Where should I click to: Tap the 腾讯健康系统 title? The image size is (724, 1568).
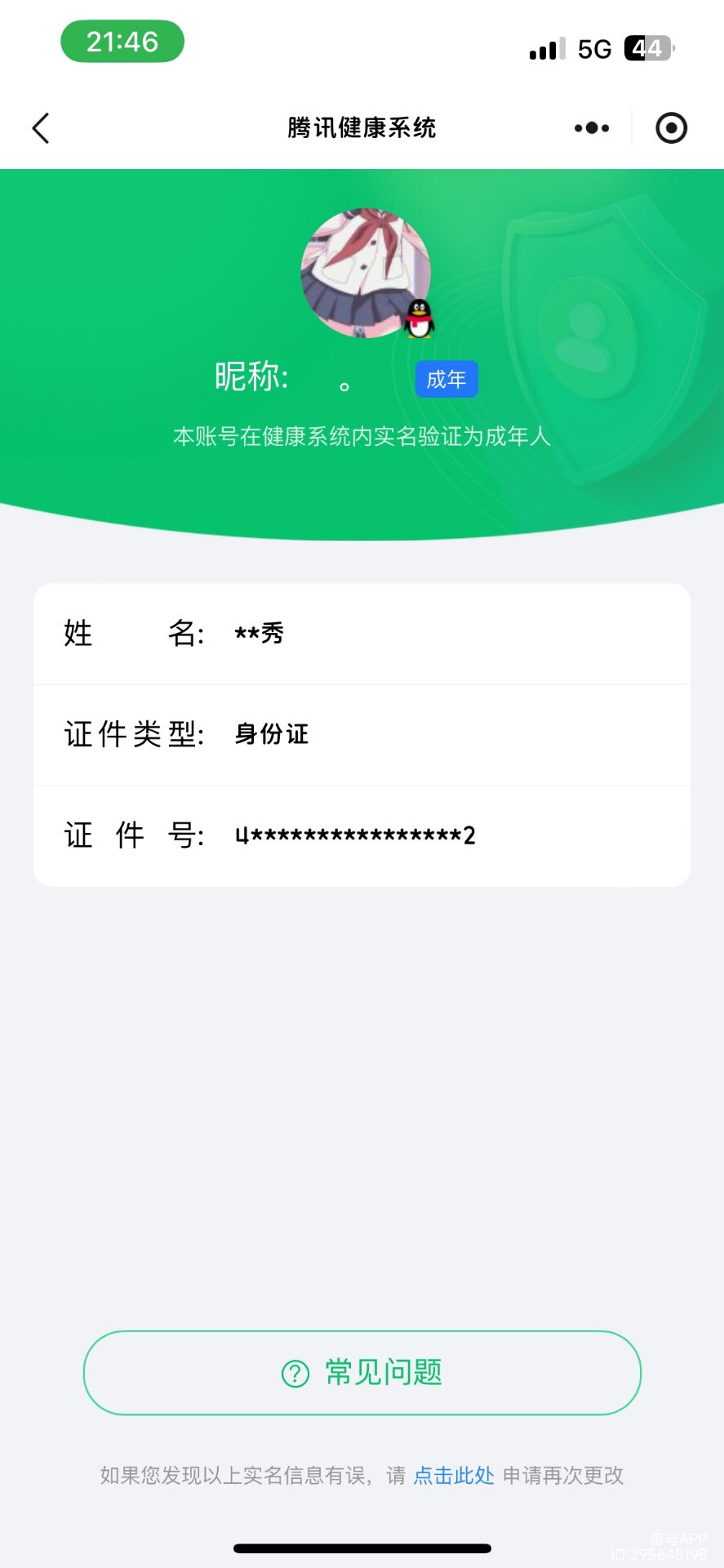[x=362, y=128]
